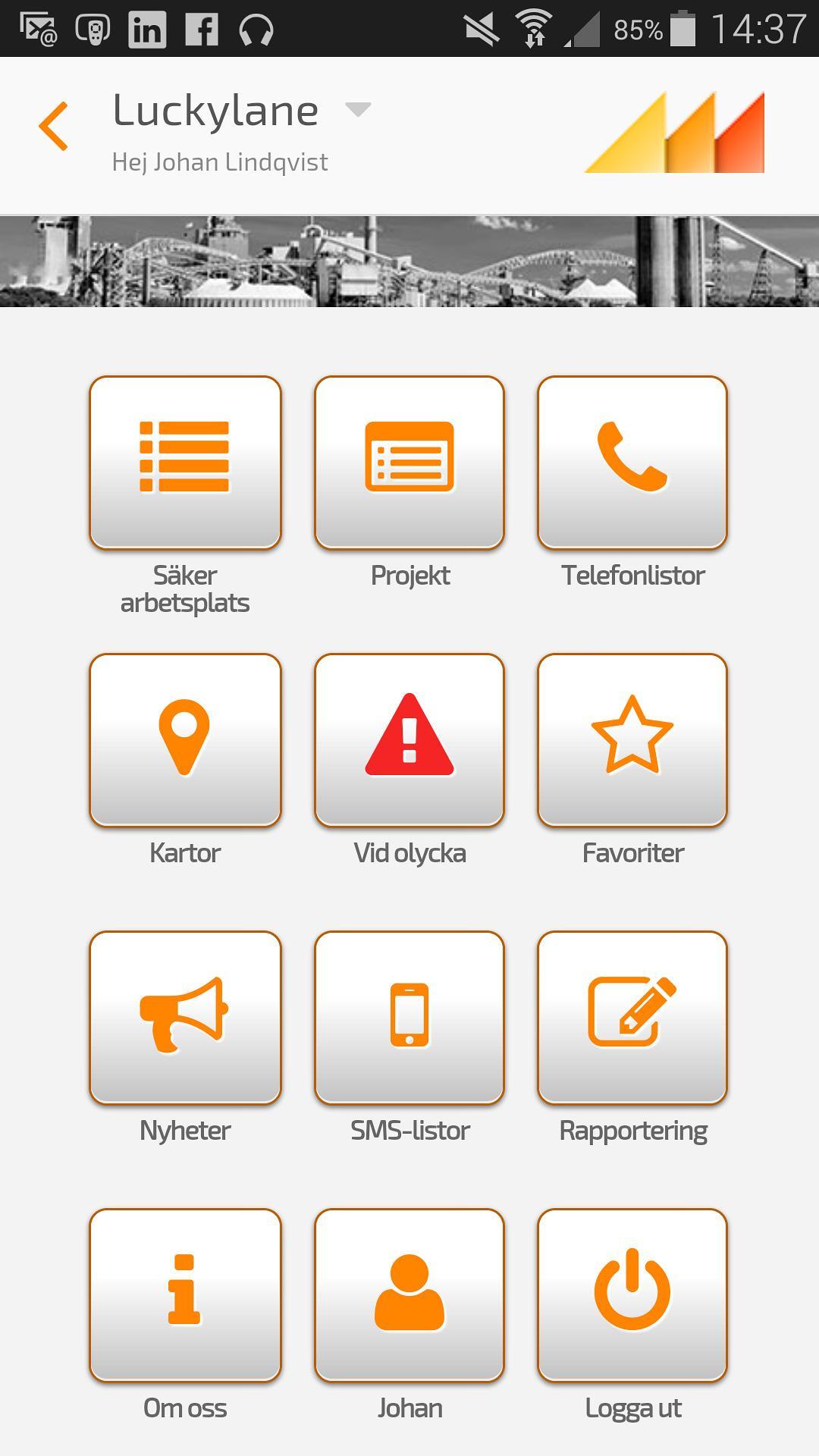Open the Projekt section
The width and height of the screenshot is (819, 1456).
pyautogui.click(x=409, y=463)
